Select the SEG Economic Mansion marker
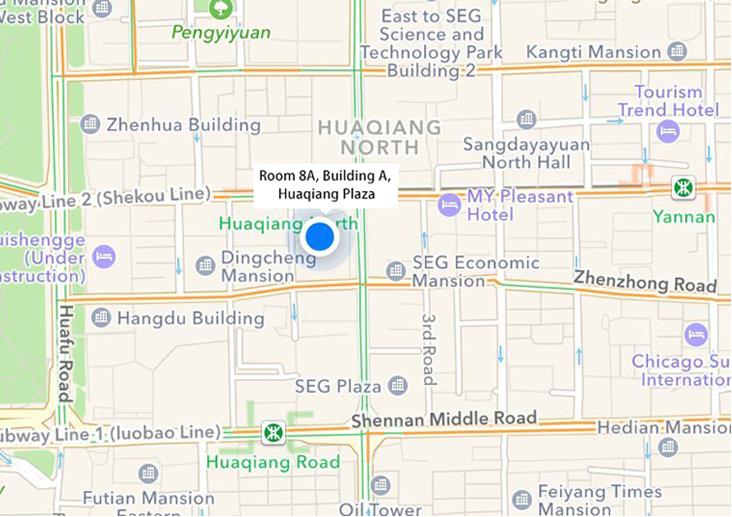 point(397,270)
